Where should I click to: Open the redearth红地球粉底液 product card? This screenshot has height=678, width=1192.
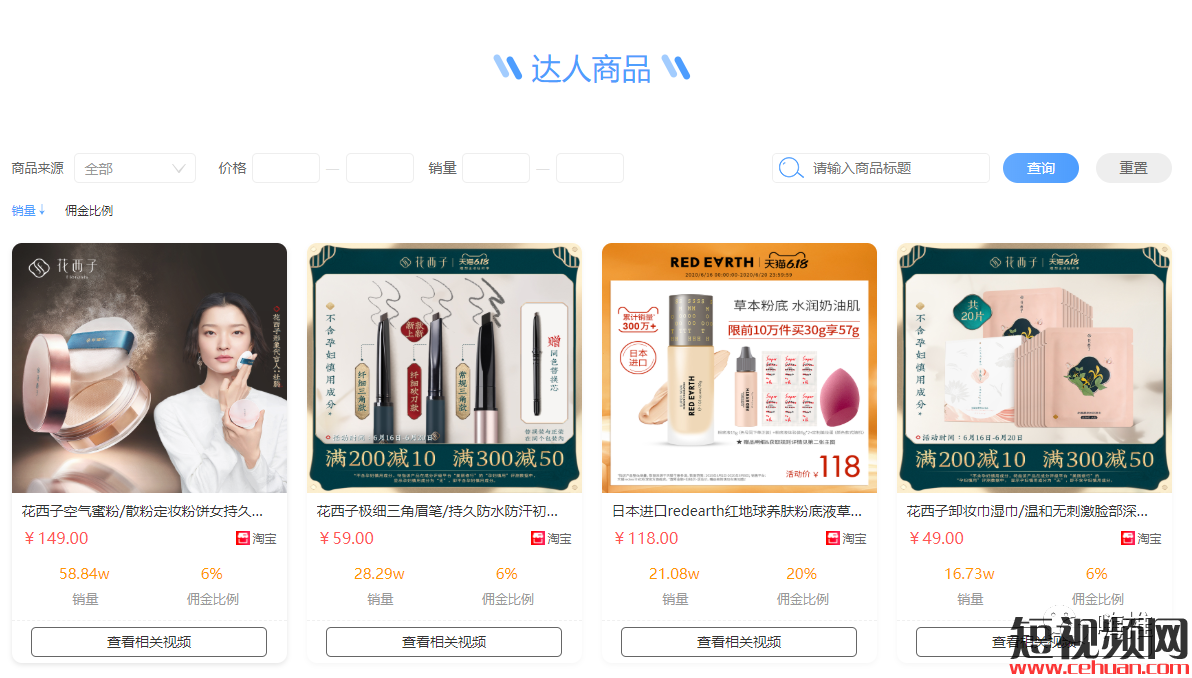[x=739, y=368]
